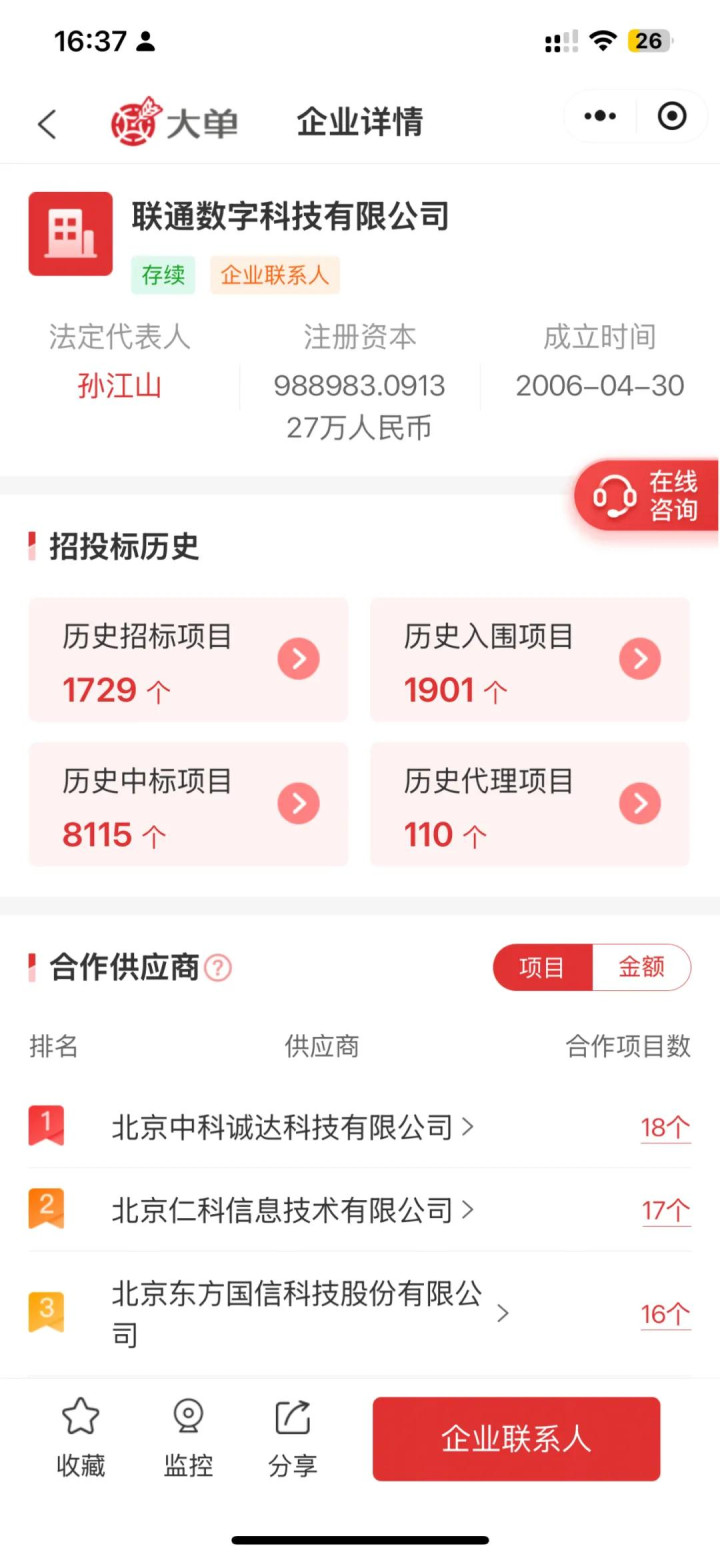Tap 收藏 to favorite this company
This screenshot has height=1558, width=720.
pos(81,1438)
